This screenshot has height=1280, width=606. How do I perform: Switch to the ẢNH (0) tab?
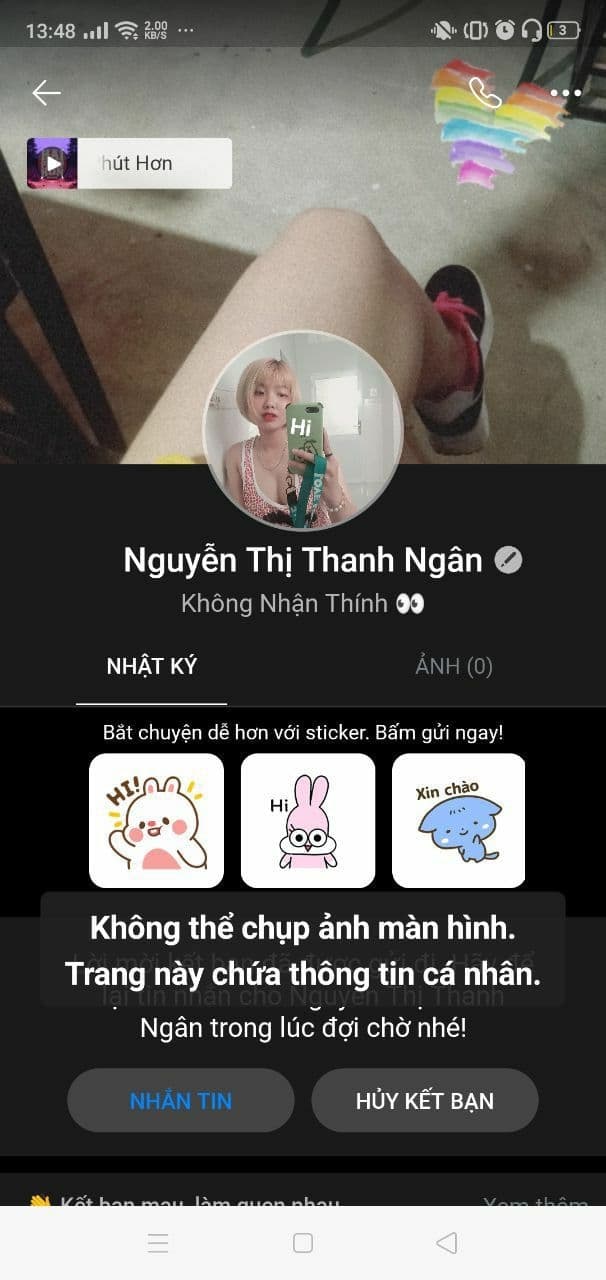pyautogui.click(x=454, y=666)
